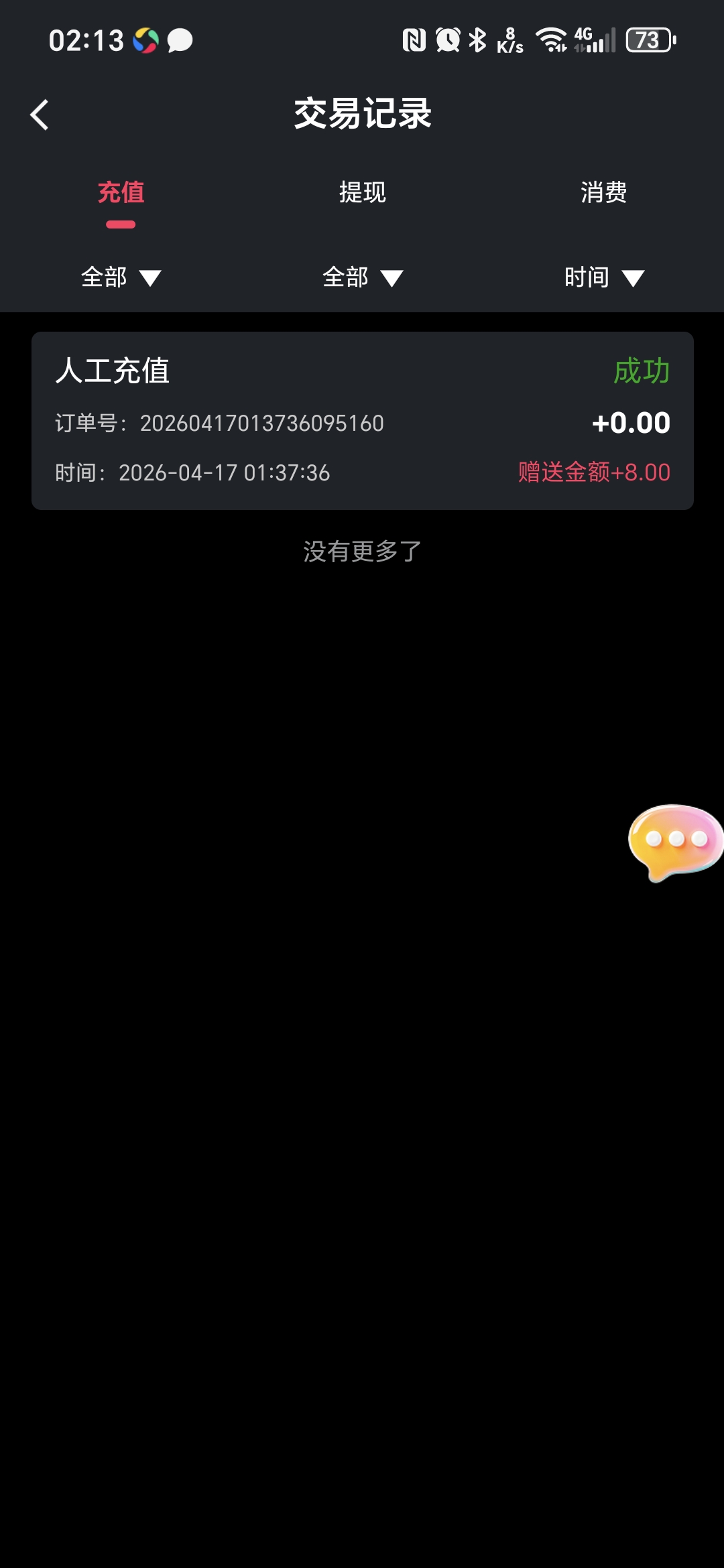
Task: Expand the 全部 dropdown under 提现
Action: (x=362, y=277)
